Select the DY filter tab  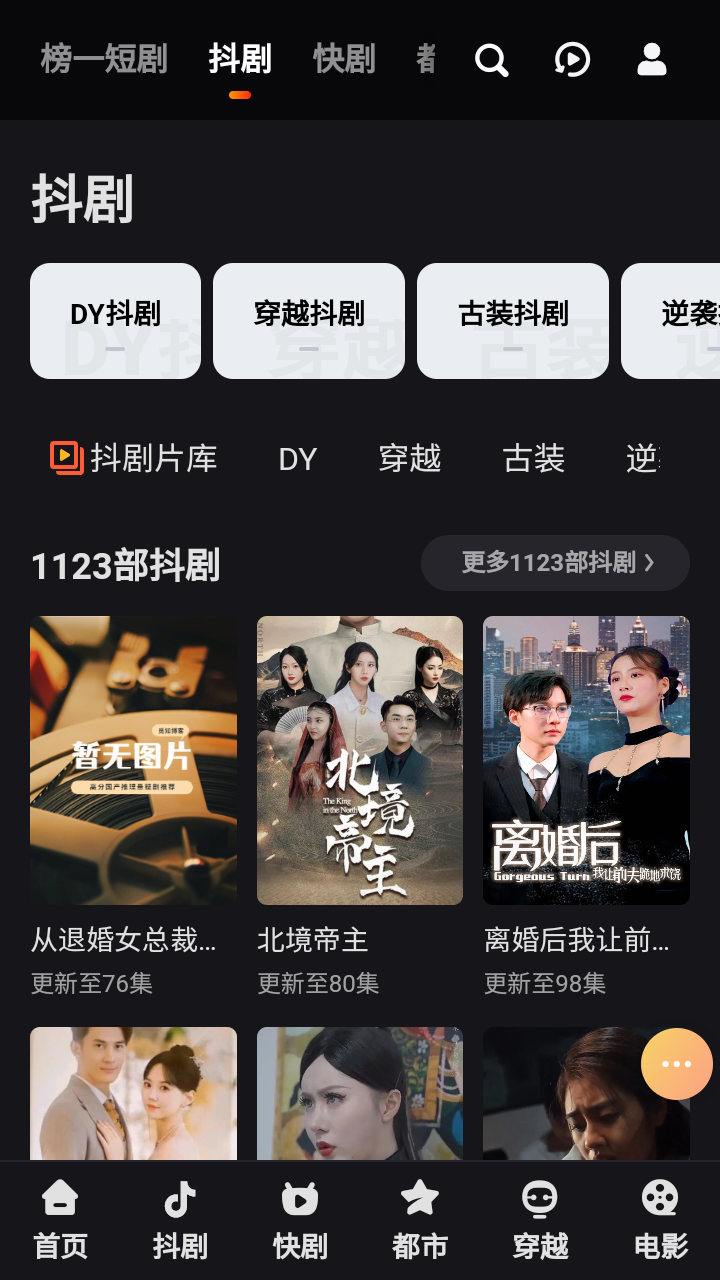(297, 458)
